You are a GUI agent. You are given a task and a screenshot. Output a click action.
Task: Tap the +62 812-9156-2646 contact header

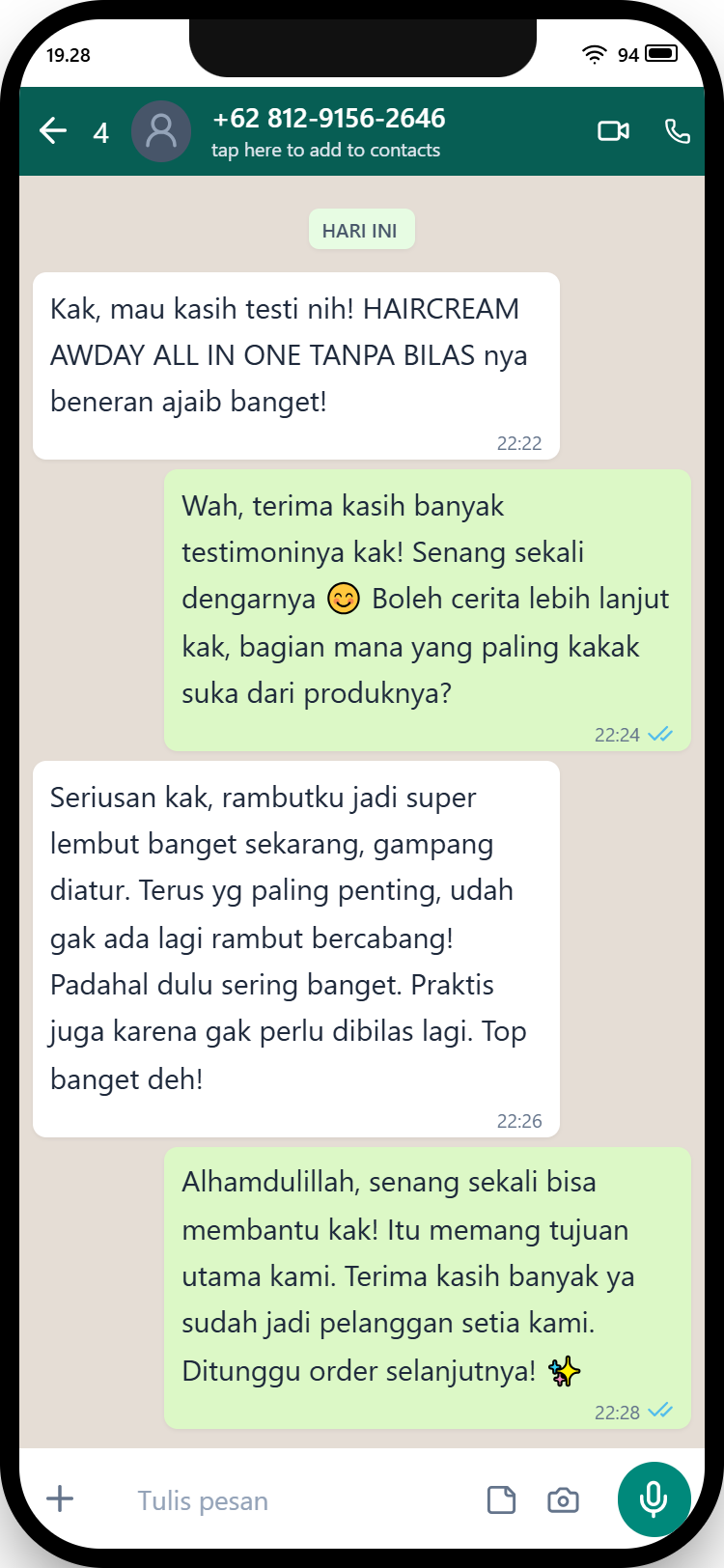point(328,131)
